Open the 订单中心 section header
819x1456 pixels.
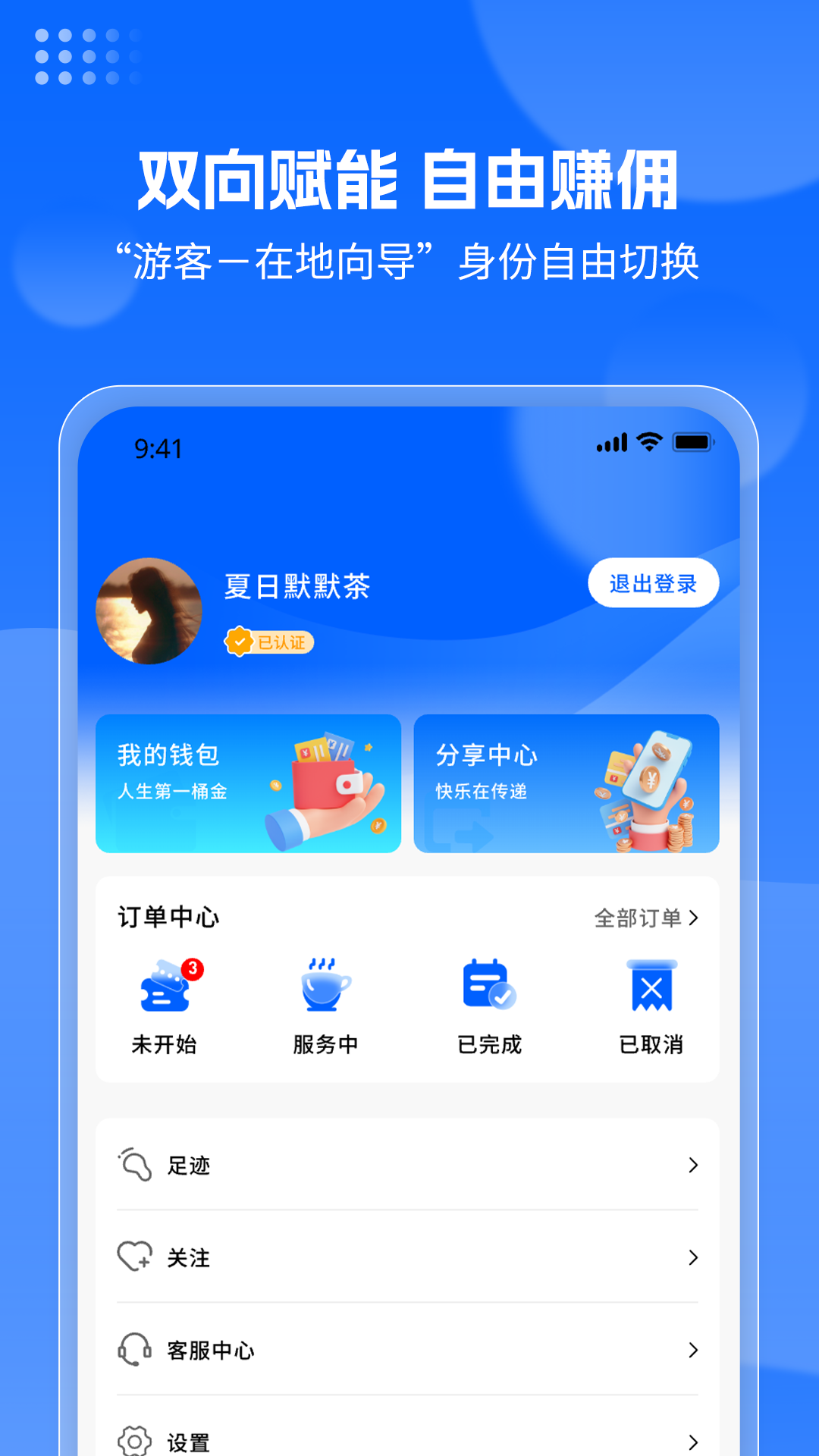pyautogui.click(x=168, y=916)
